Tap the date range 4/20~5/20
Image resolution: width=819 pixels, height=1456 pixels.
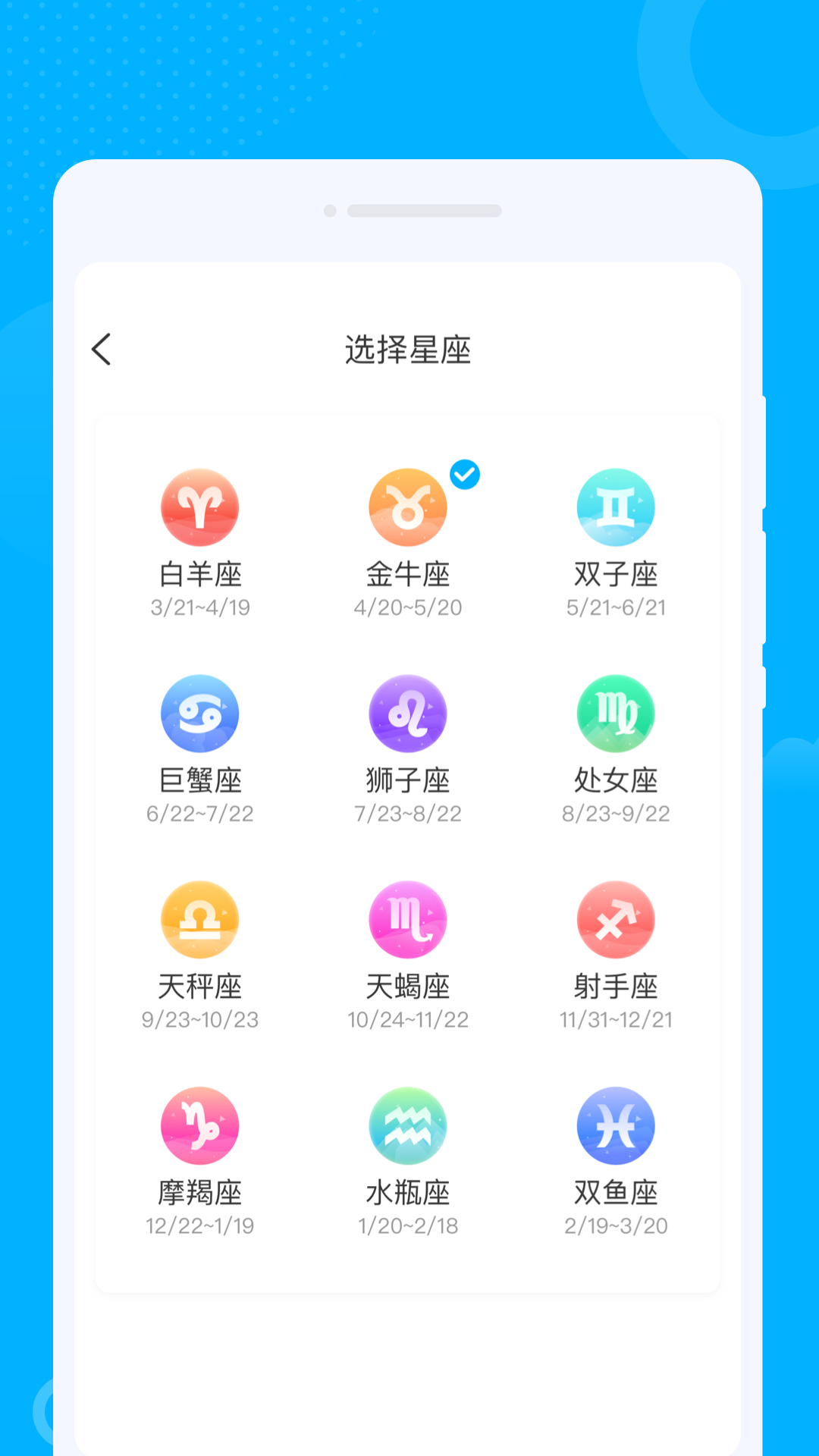[408, 607]
